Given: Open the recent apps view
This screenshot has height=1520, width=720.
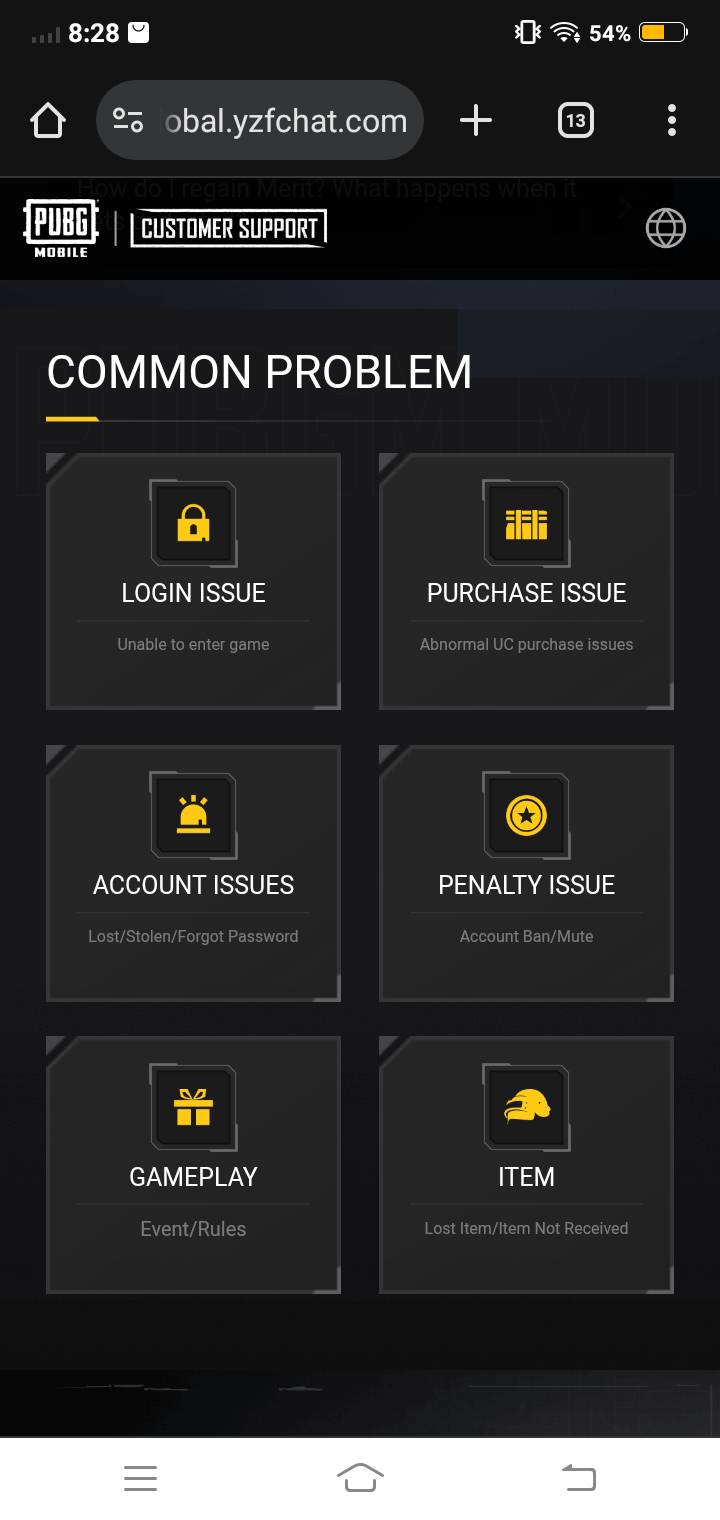Looking at the screenshot, I should (x=140, y=1477).
